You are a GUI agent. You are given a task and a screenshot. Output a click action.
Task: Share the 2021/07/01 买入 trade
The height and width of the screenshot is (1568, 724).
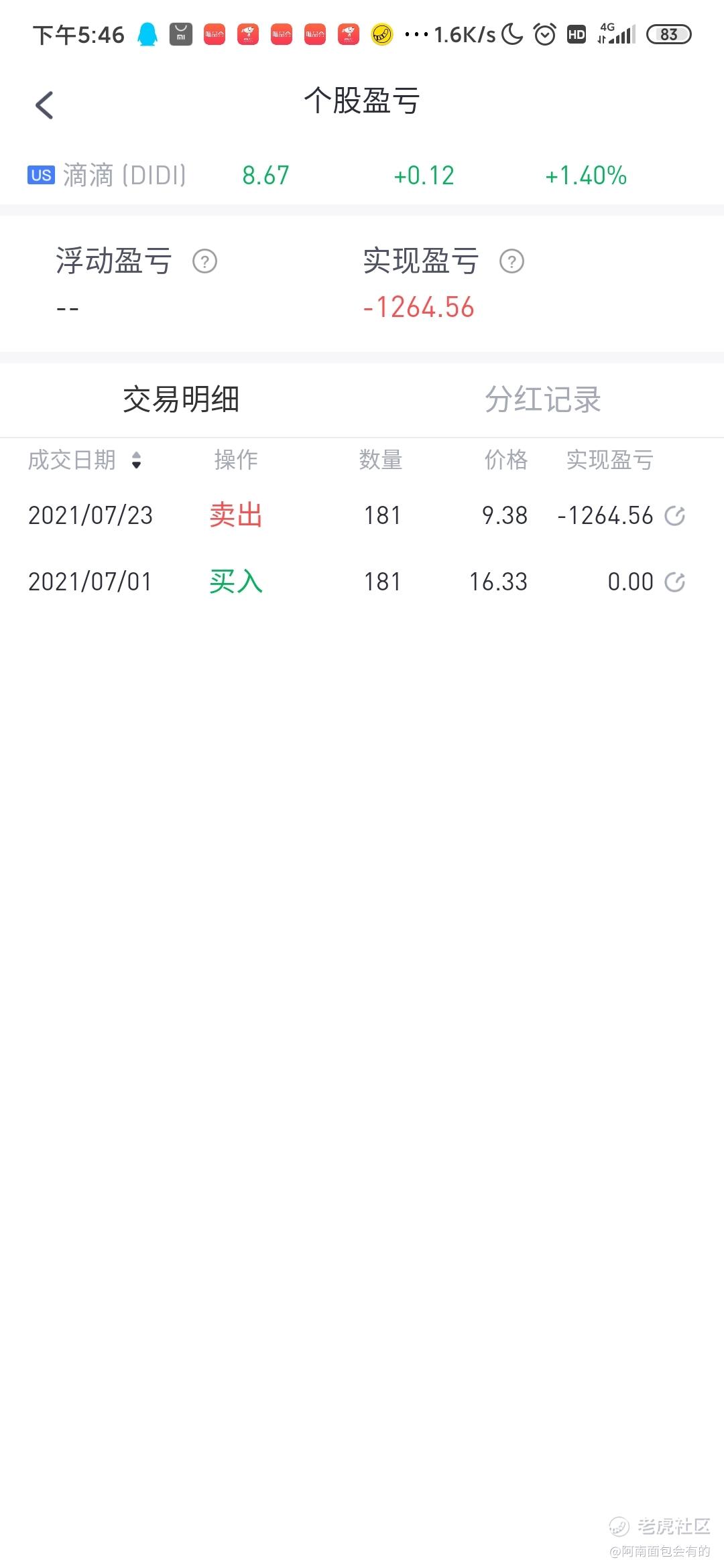pos(674,582)
